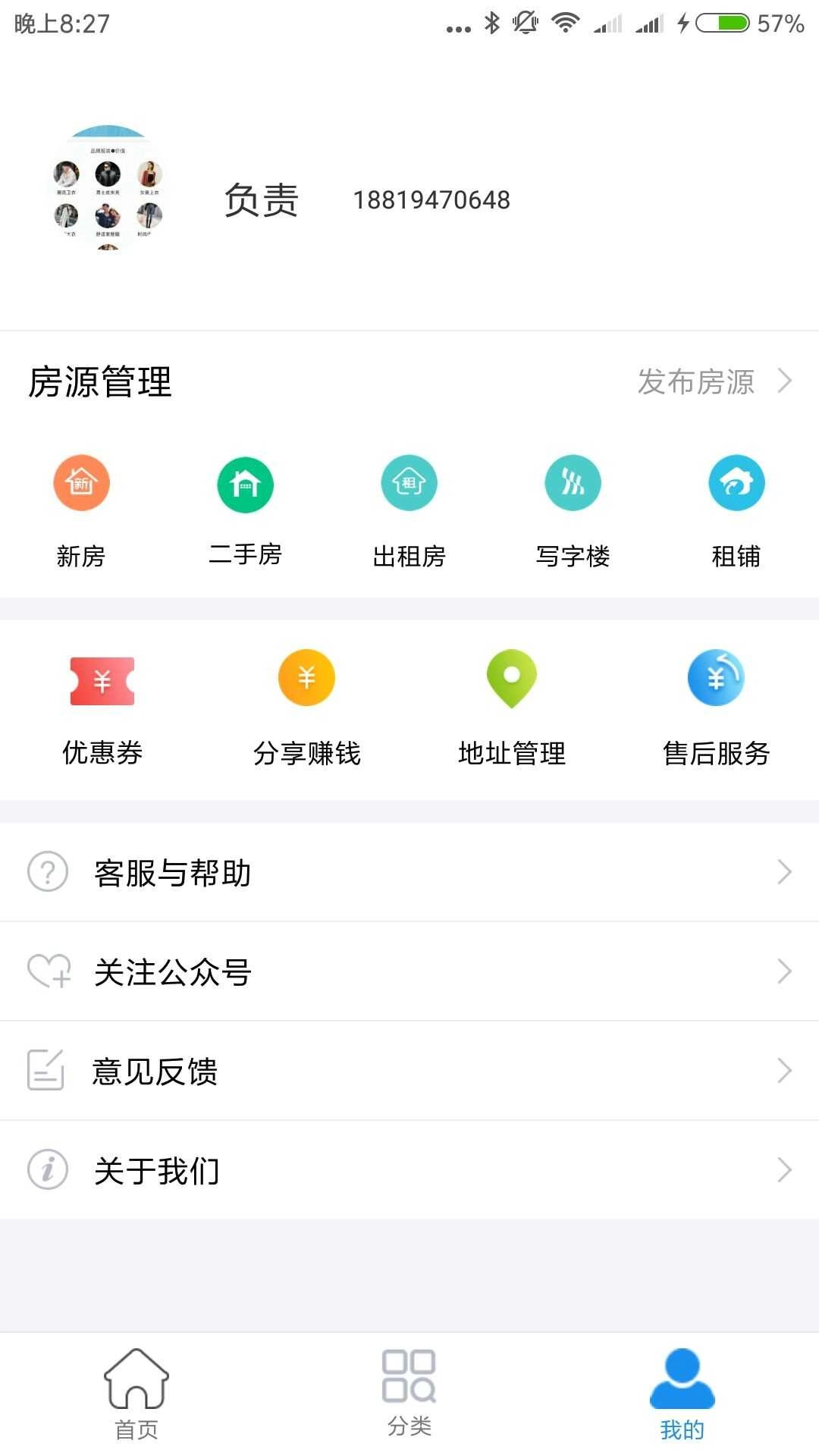The width and height of the screenshot is (819, 1456).
Task: Open the 租铺 (shop rental) icon
Action: point(736,482)
